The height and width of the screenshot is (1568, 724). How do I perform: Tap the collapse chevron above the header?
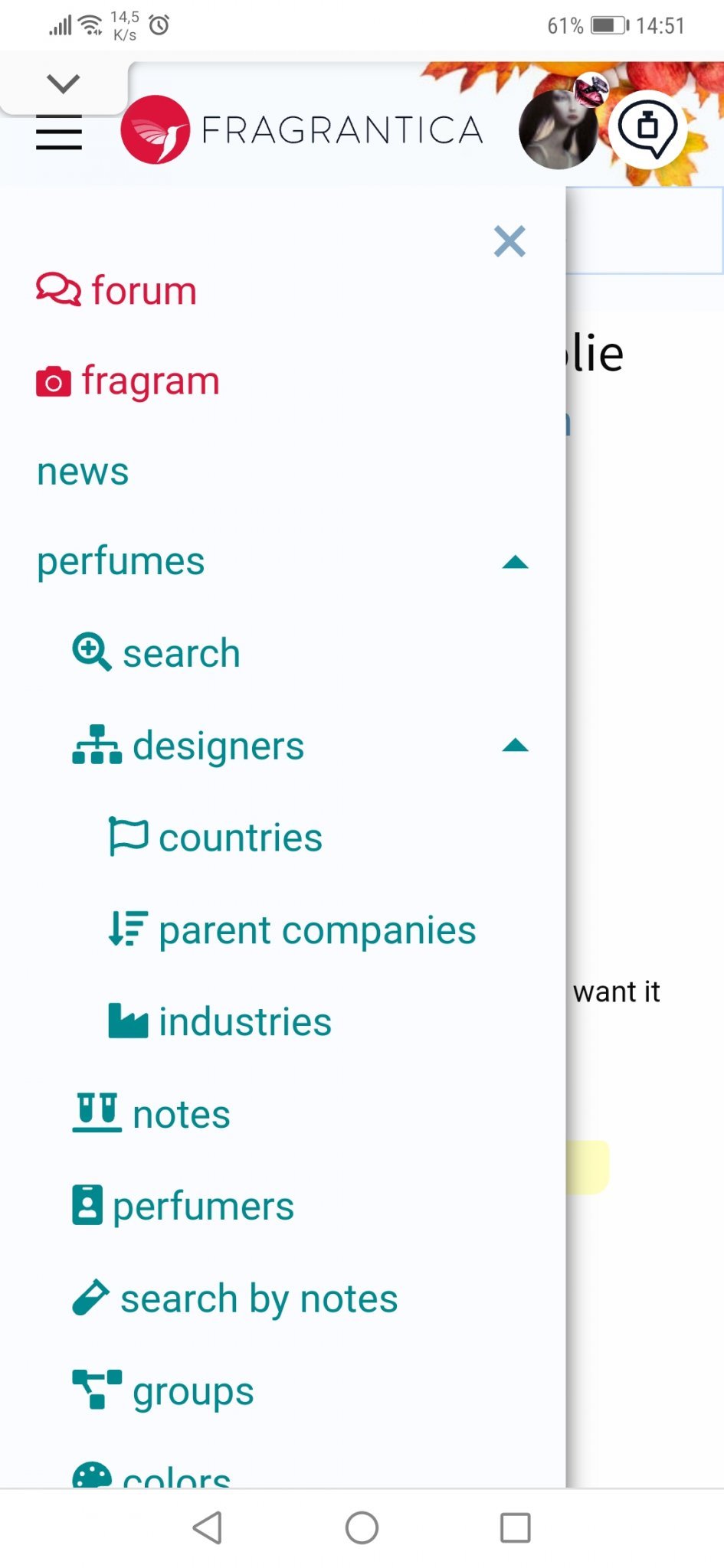pos(63,83)
